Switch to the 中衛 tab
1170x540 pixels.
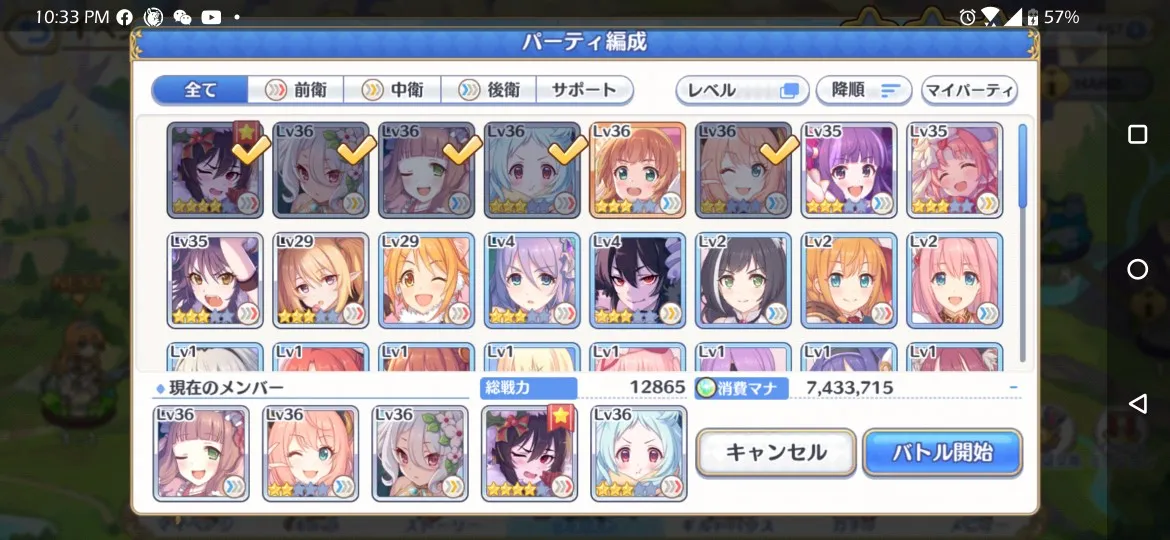coord(393,90)
